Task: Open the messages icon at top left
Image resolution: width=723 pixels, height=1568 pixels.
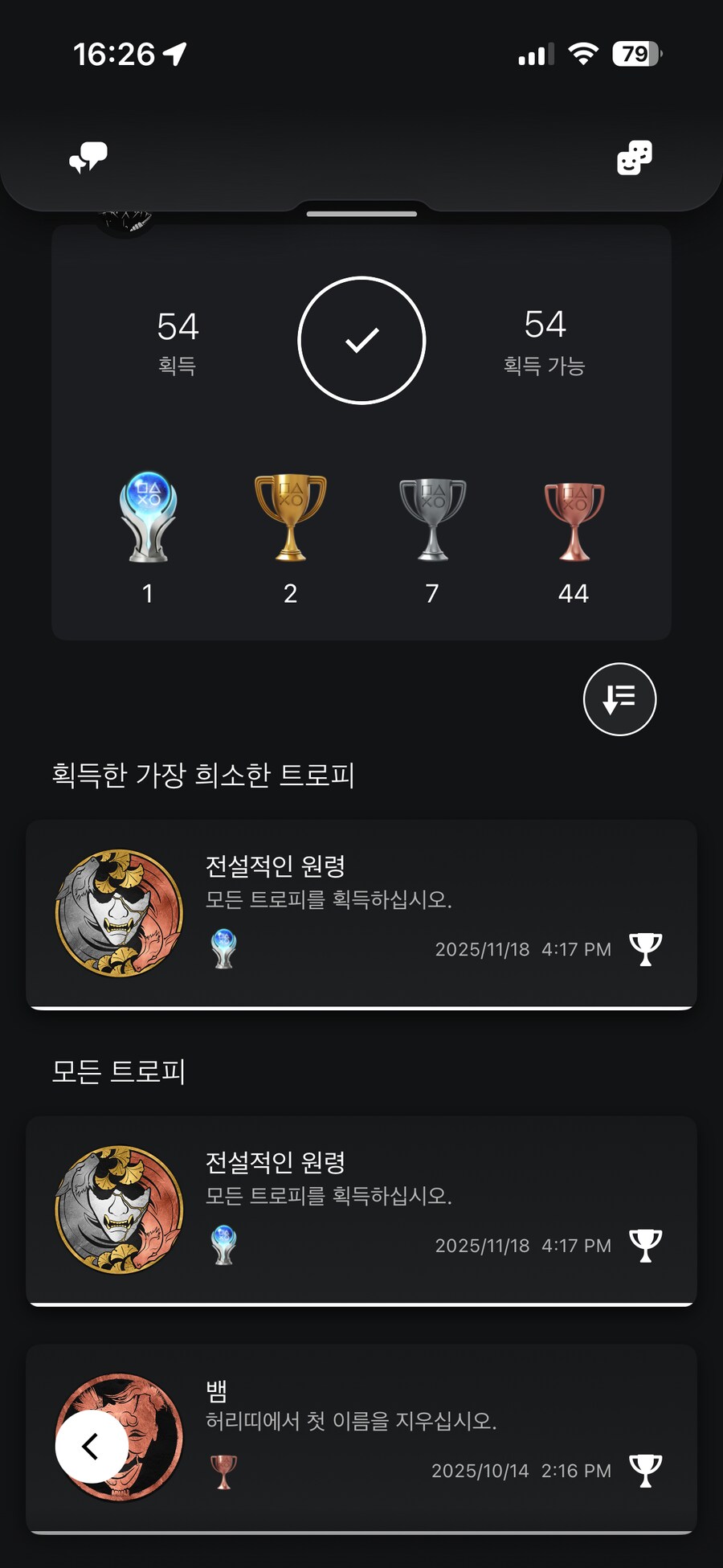Action: [89, 157]
